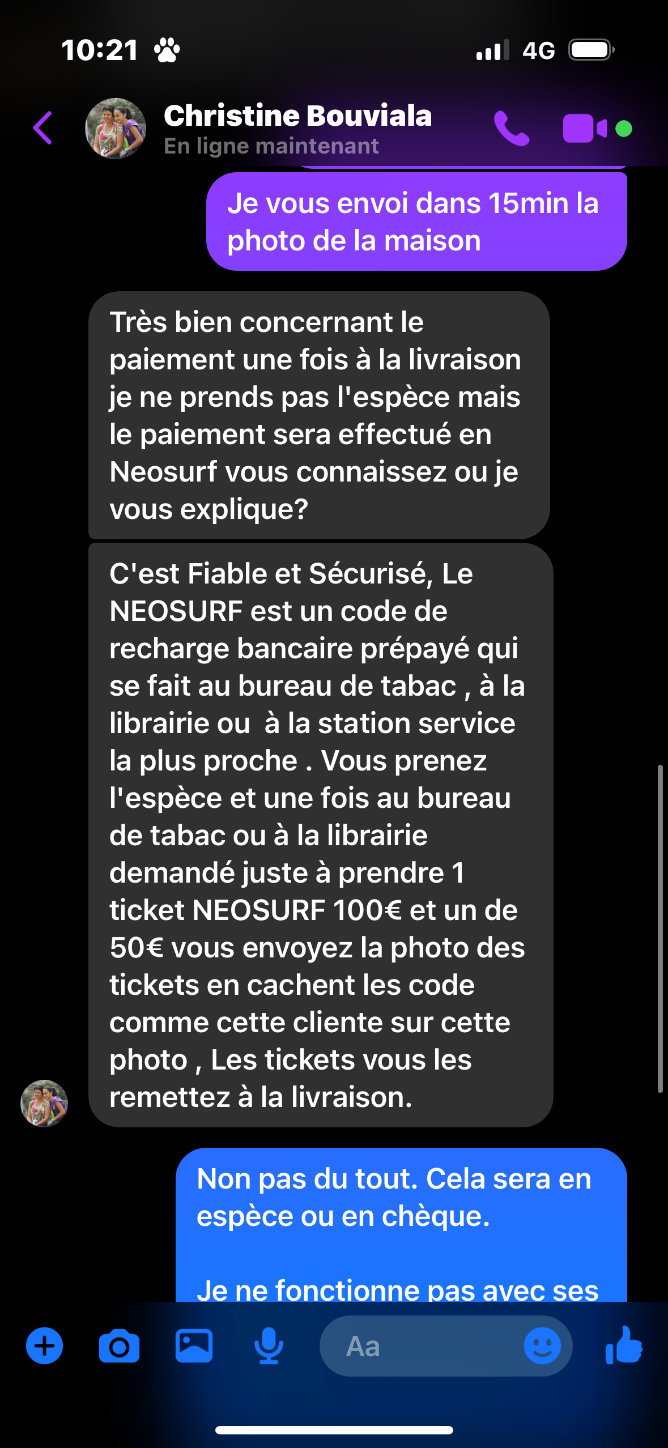
Task: Open the emoji picker
Action: click(x=543, y=1347)
